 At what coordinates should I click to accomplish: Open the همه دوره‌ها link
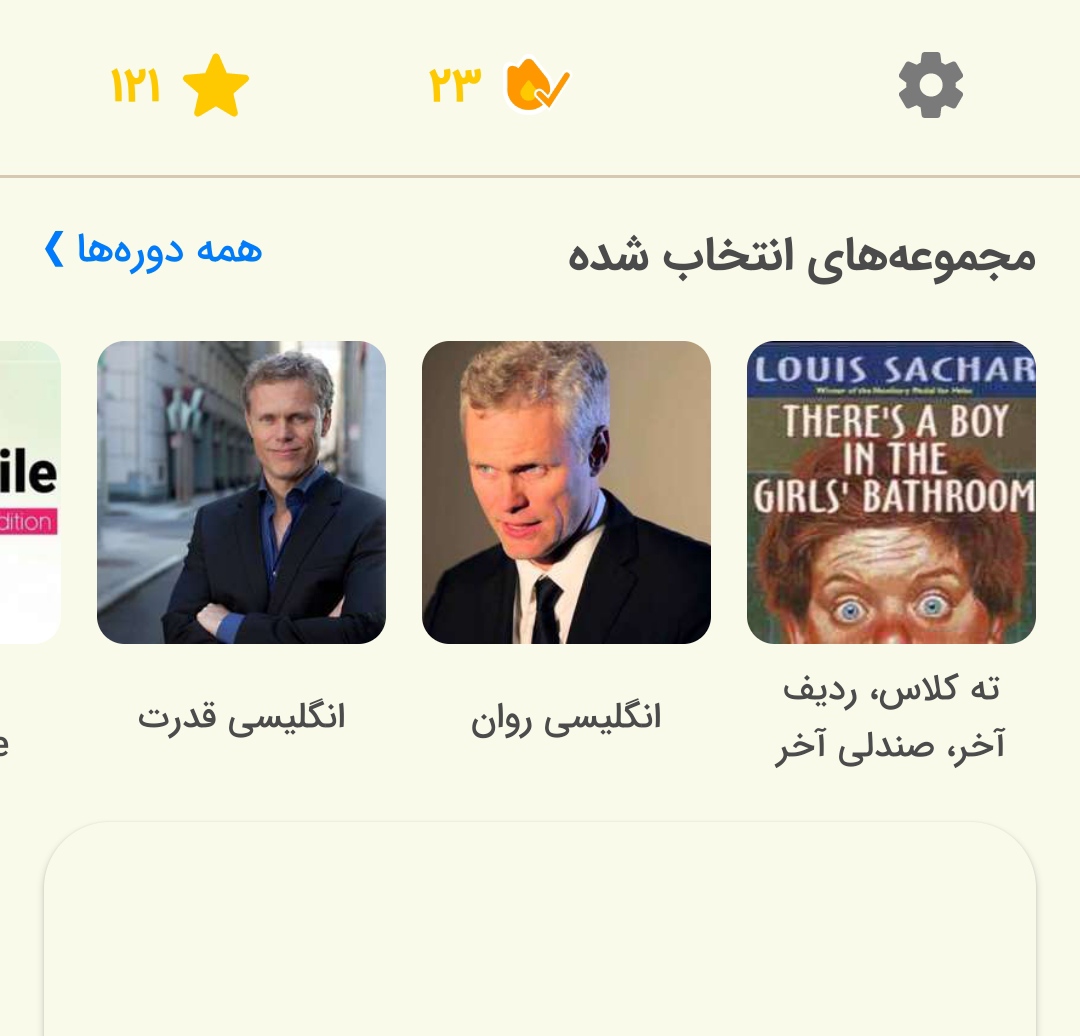pyautogui.click(x=153, y=249)
